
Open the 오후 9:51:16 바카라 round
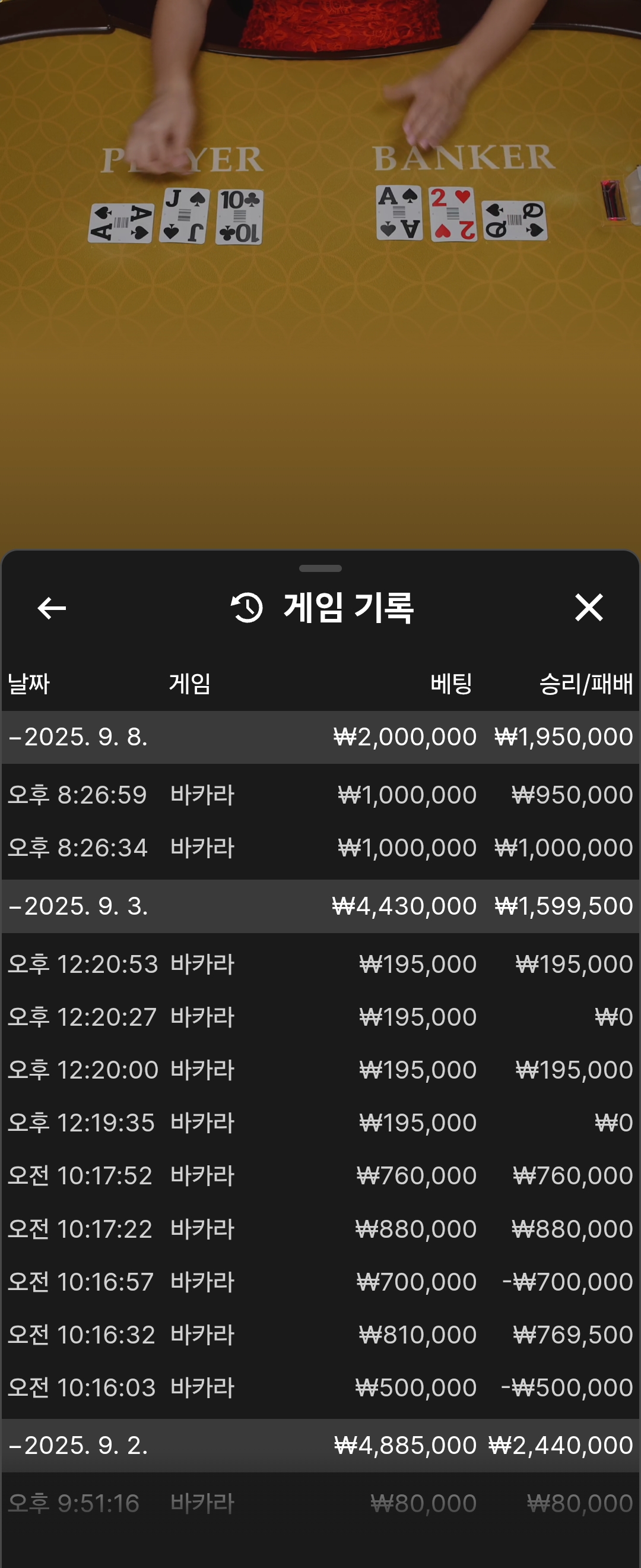[x=320, y=1503]
